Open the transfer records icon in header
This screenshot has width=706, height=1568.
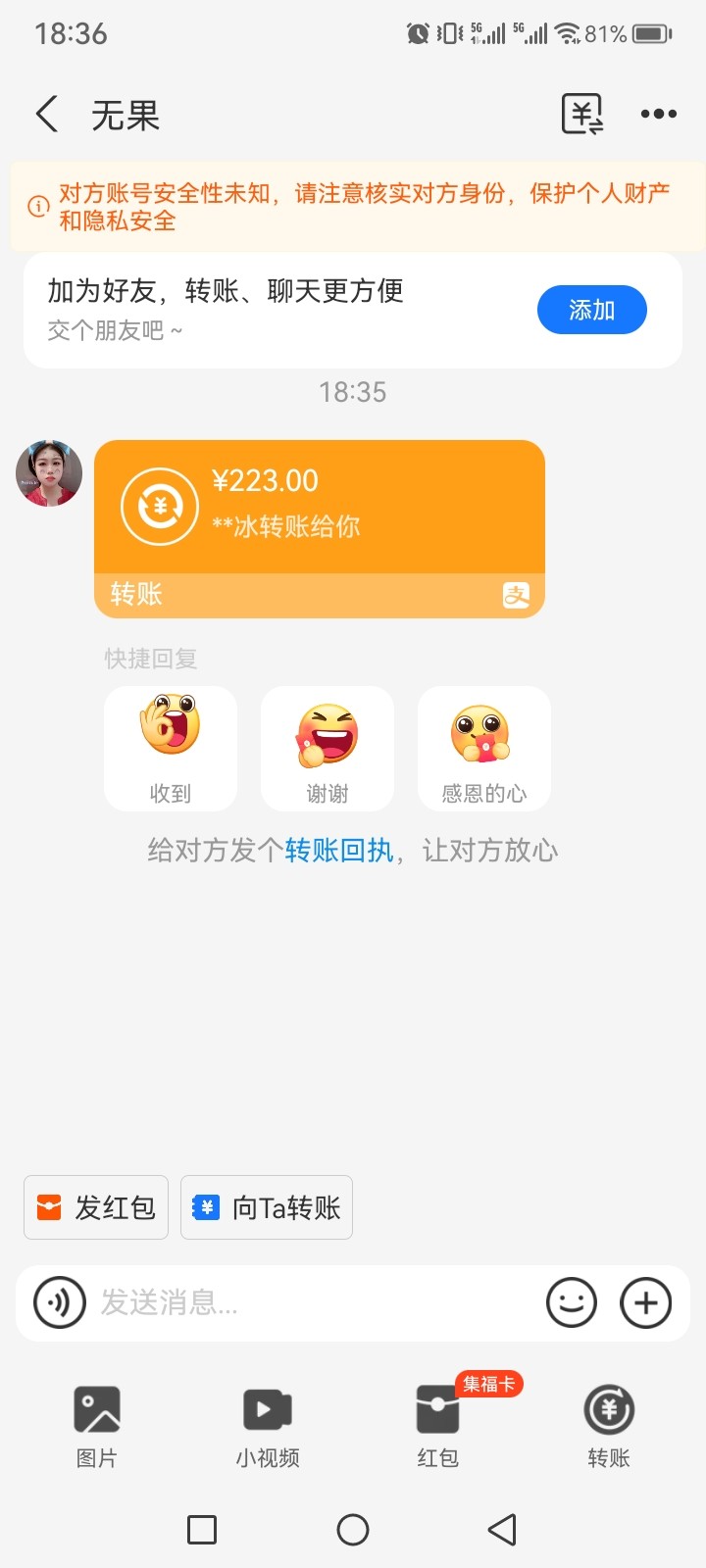coord(581,115)
